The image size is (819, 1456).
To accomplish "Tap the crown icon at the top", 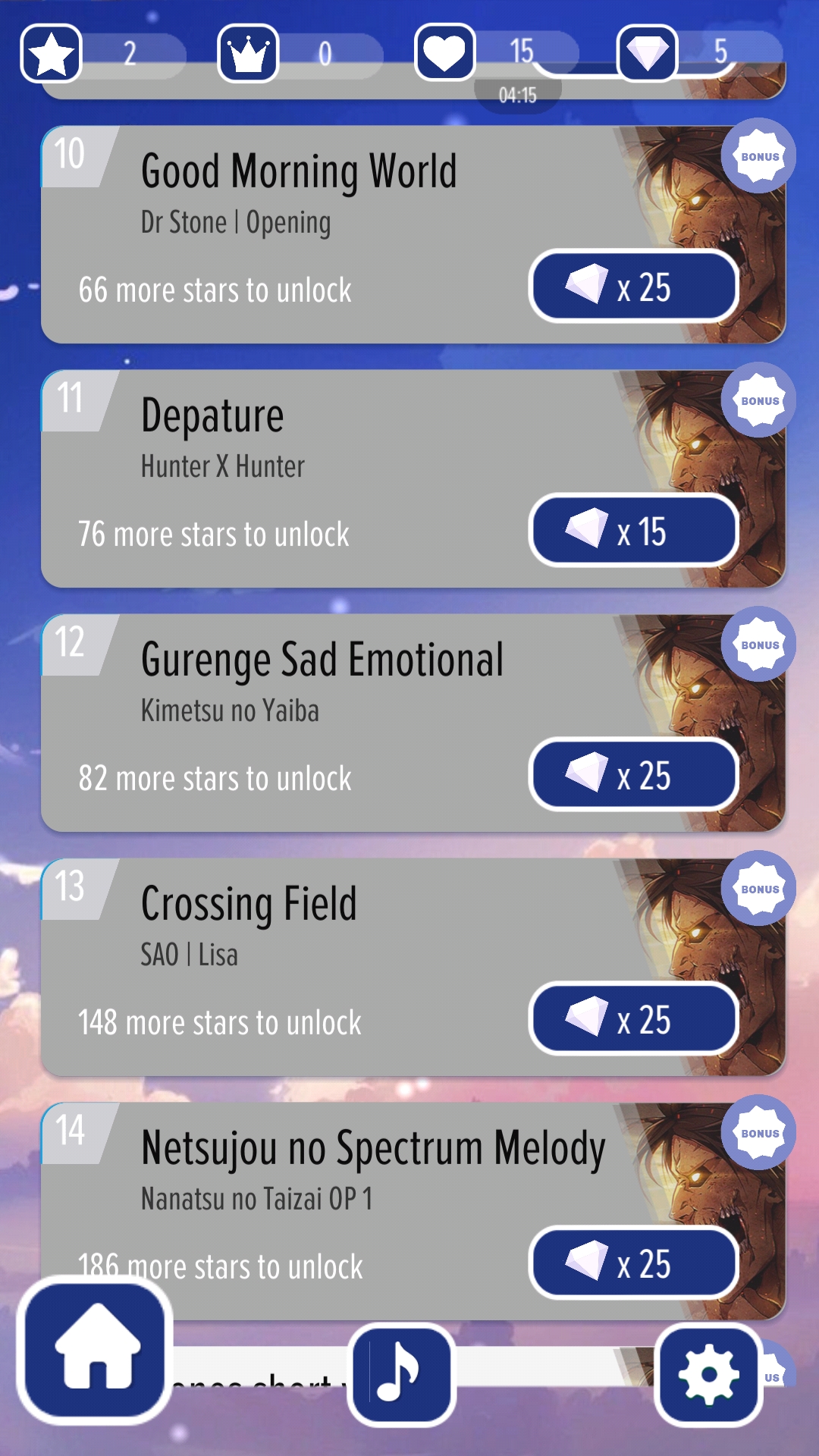I will (248, 53).
